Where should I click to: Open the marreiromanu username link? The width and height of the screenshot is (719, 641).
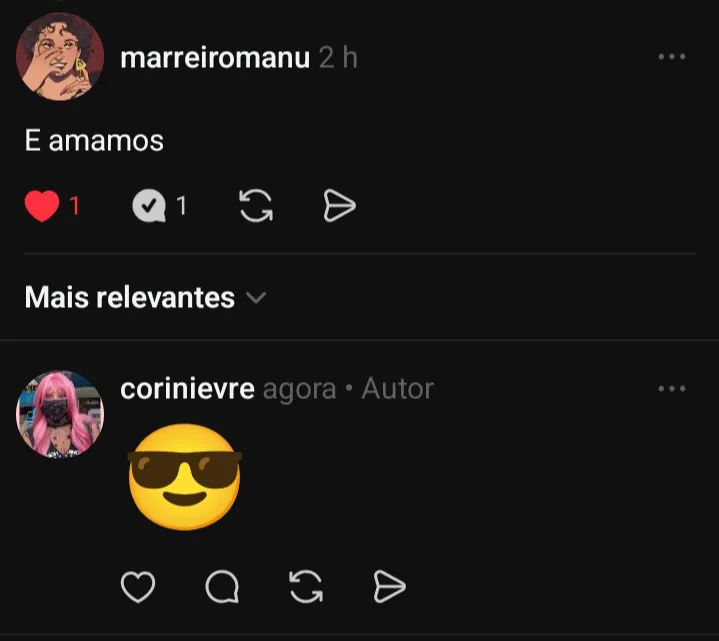214,58
